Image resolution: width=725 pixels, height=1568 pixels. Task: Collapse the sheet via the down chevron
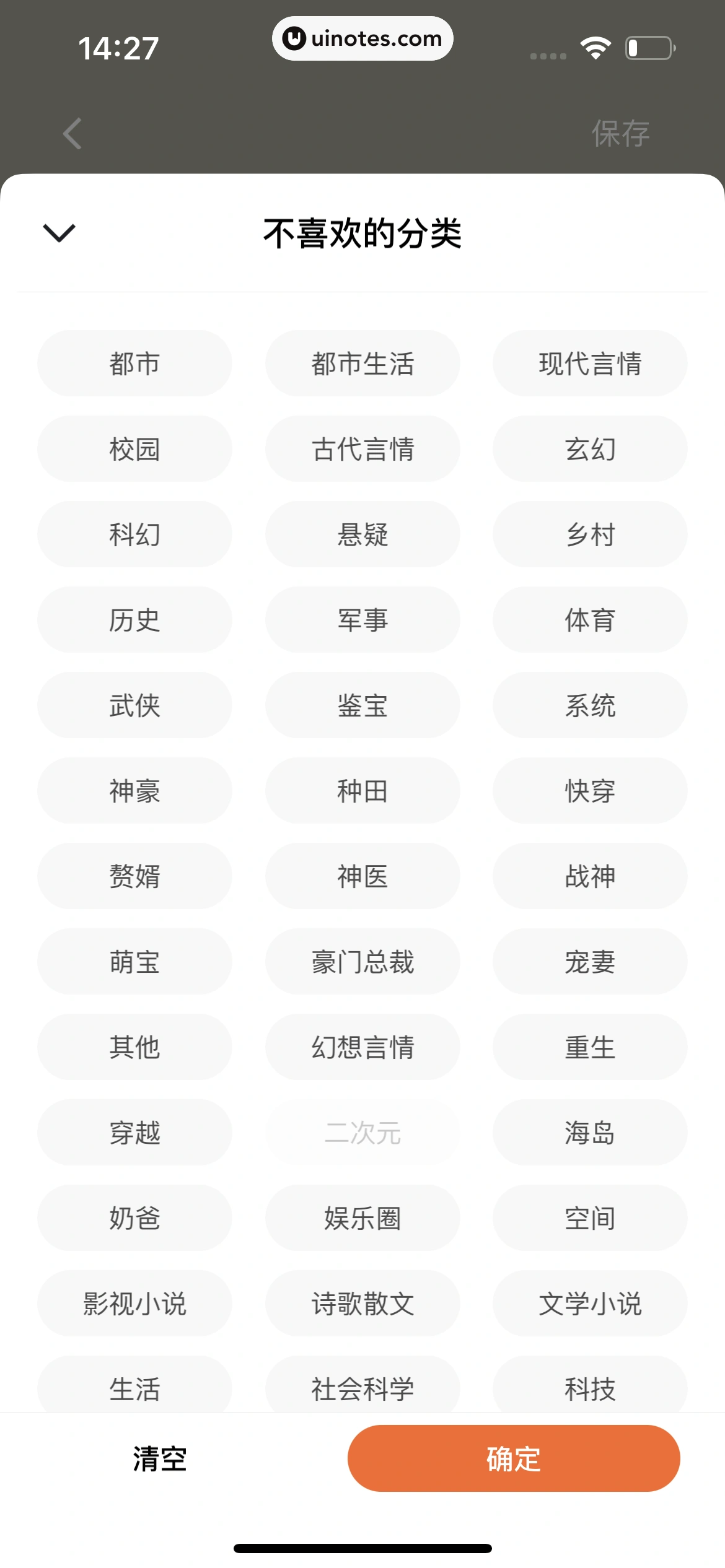point(59,233)
